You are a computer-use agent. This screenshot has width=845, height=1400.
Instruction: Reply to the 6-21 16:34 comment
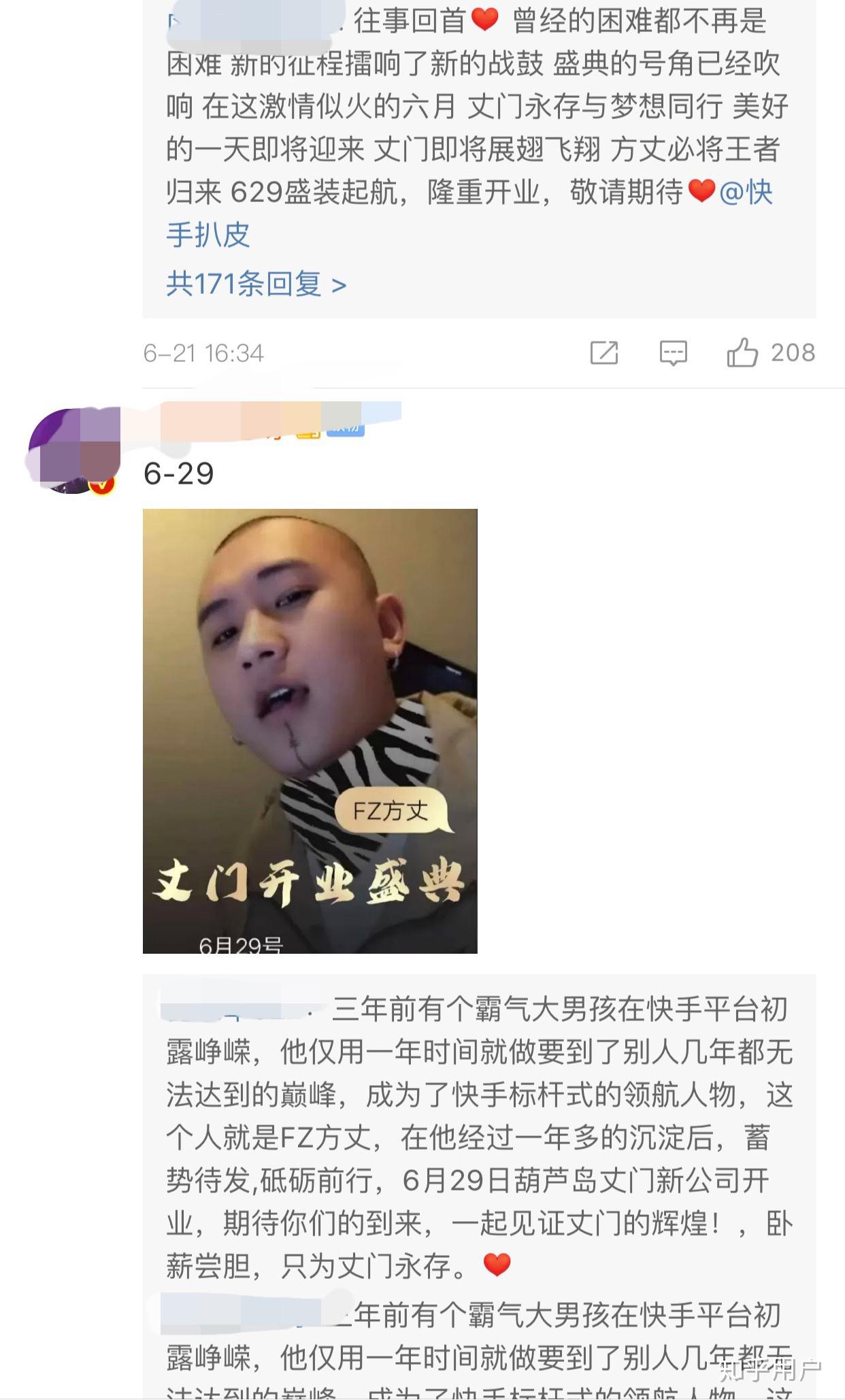point(673,353)
